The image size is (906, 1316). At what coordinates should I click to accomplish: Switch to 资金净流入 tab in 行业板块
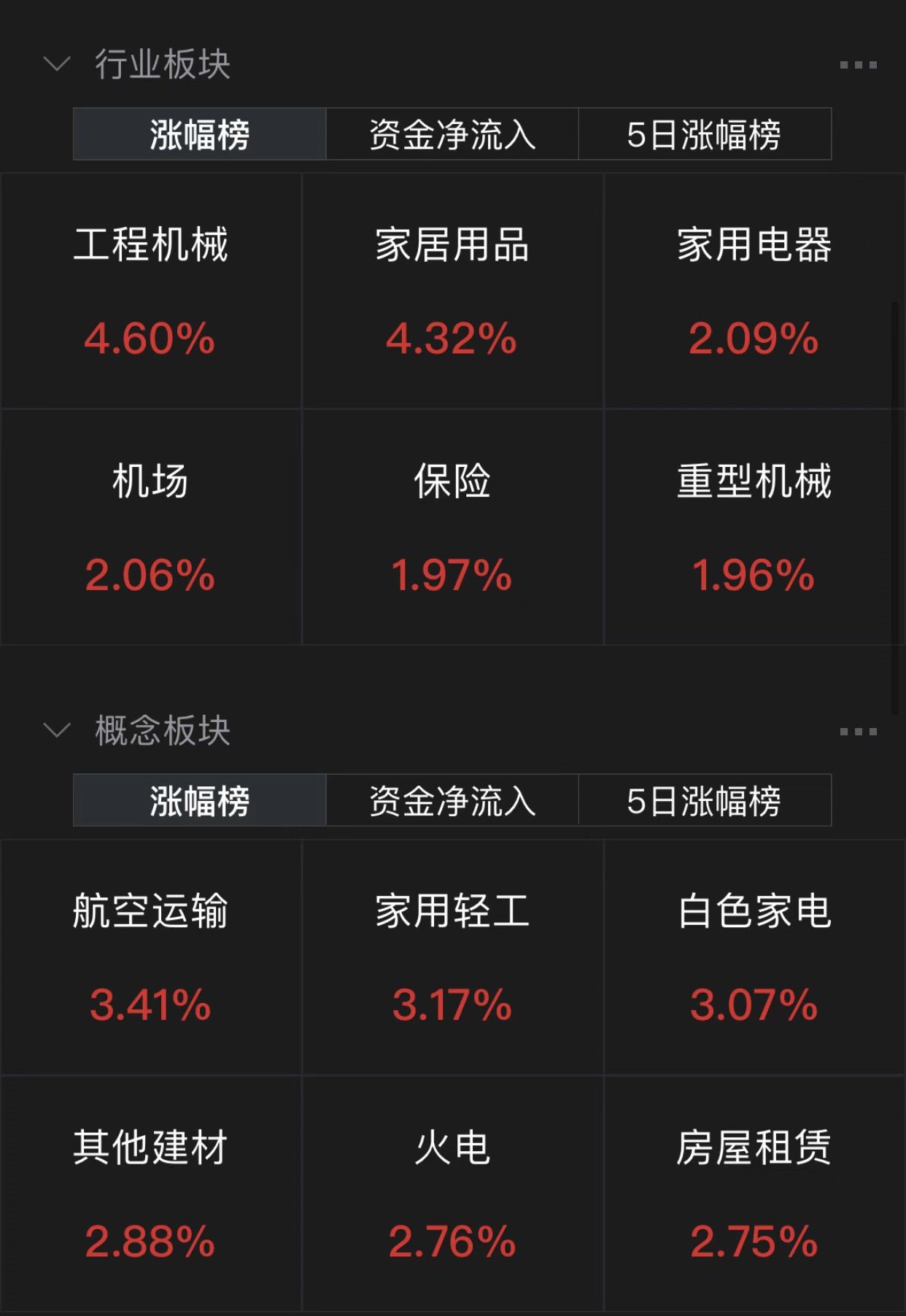tap(452, 134)
